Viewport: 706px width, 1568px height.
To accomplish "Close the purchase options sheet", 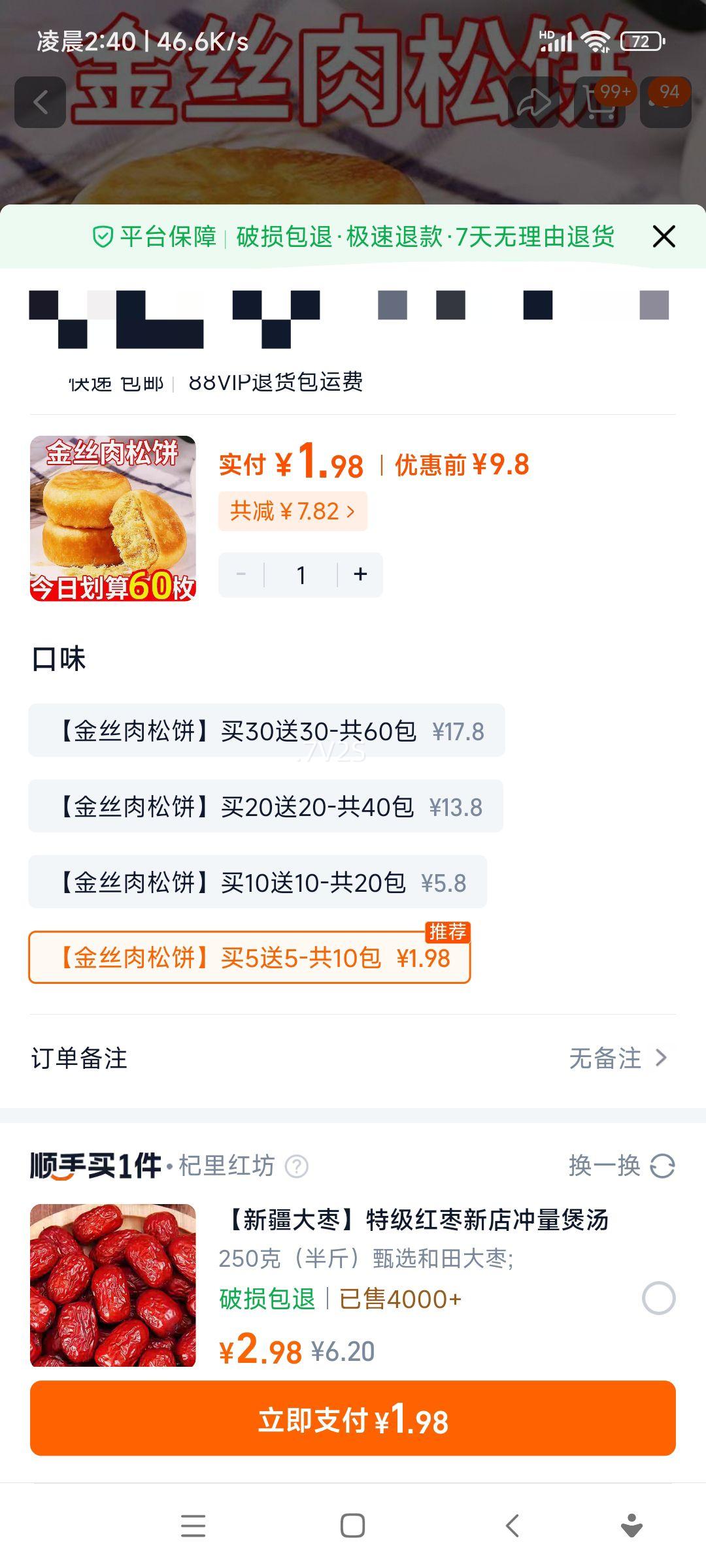I will [x=664, y=237].
